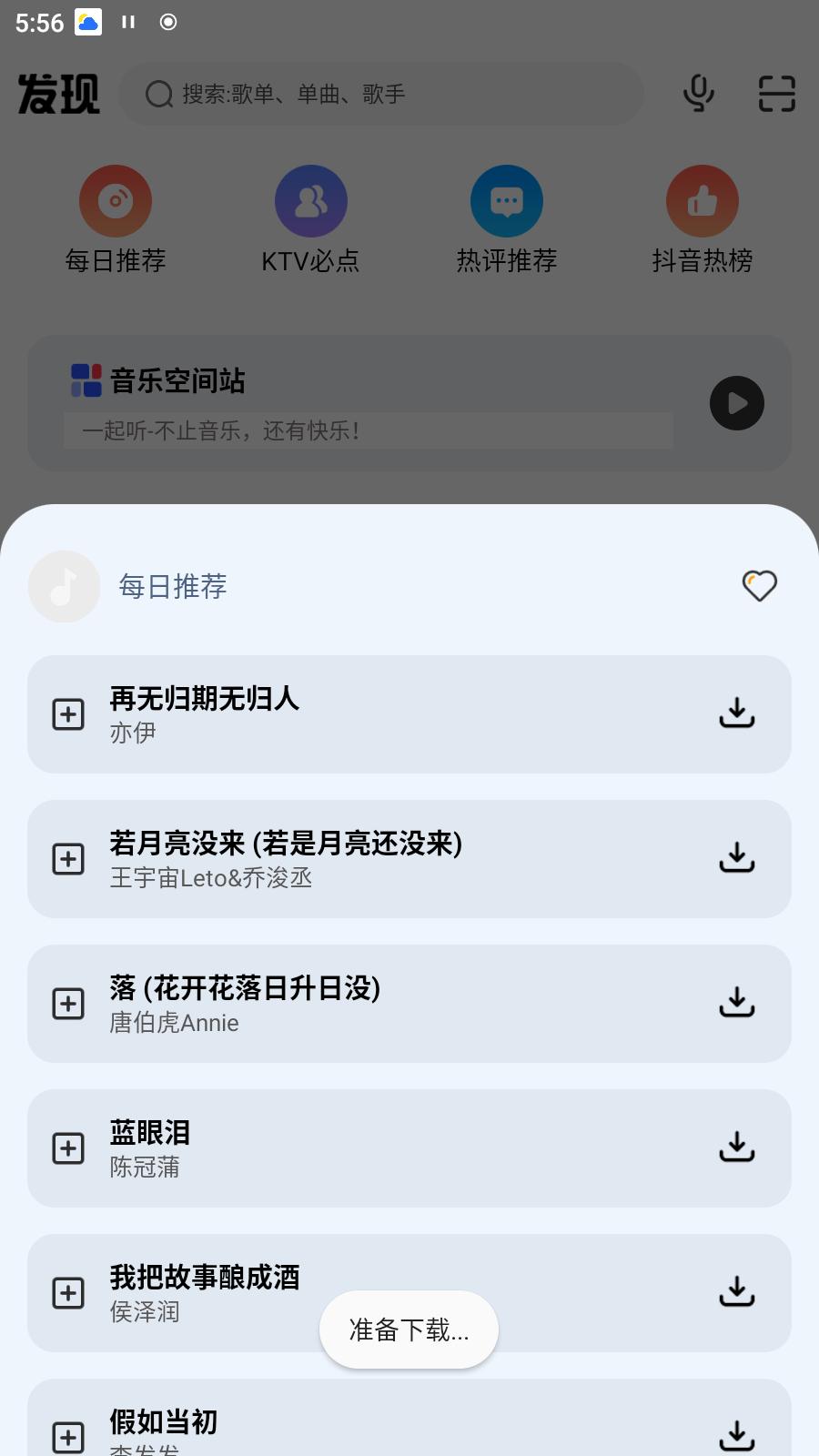The width and height of the screenshot is (819, 1456).
Task: Add 落 (花开花落日升日没) to the playlist
Action: (68, 1004)
